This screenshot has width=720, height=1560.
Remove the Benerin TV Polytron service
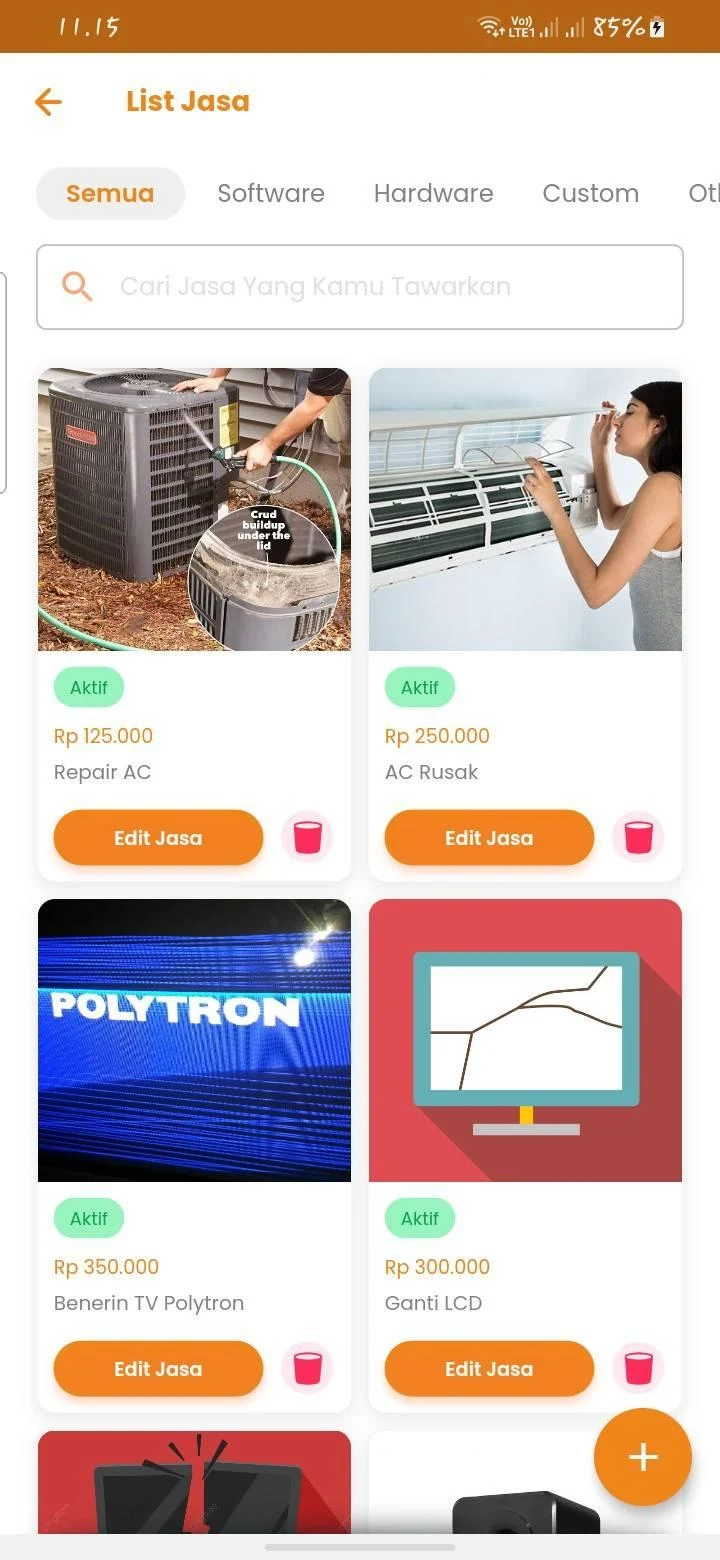[x=307, y=1368]
